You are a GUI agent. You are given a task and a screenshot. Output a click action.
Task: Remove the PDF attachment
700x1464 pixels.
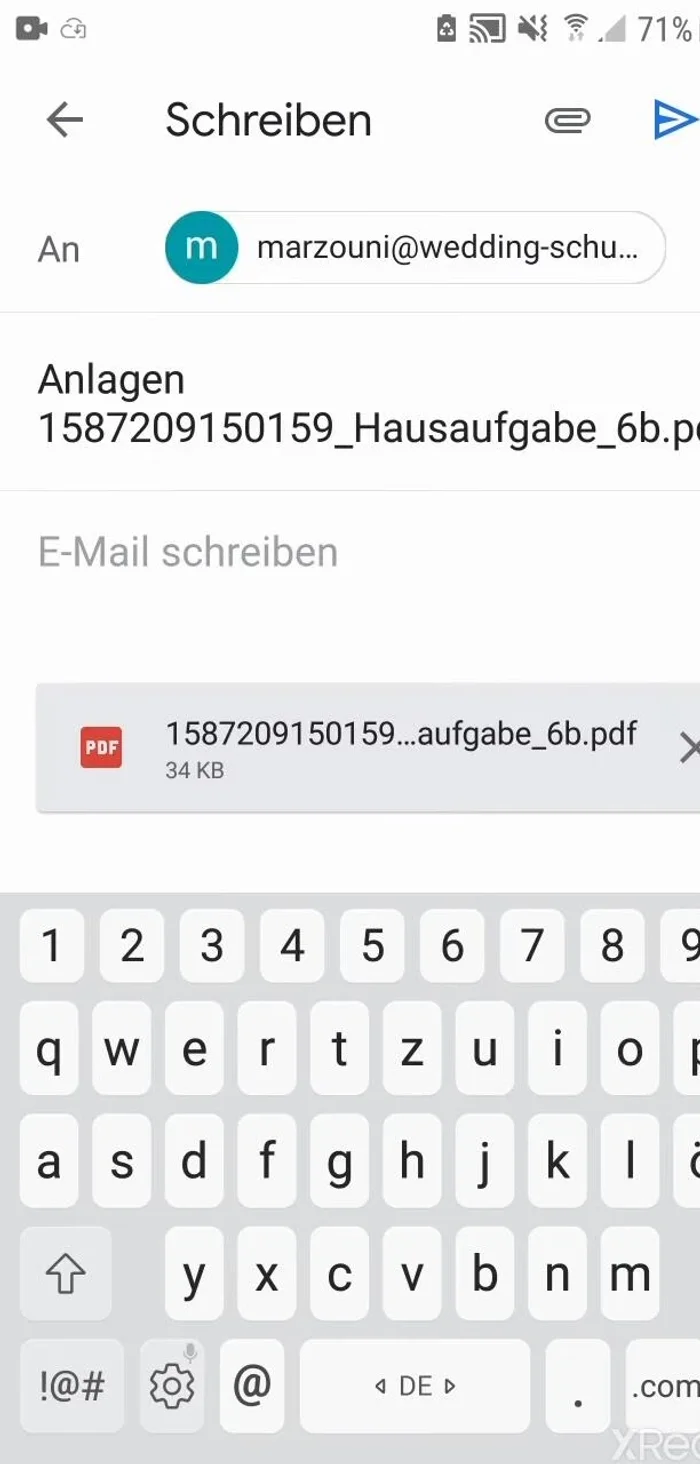point(688,748)
